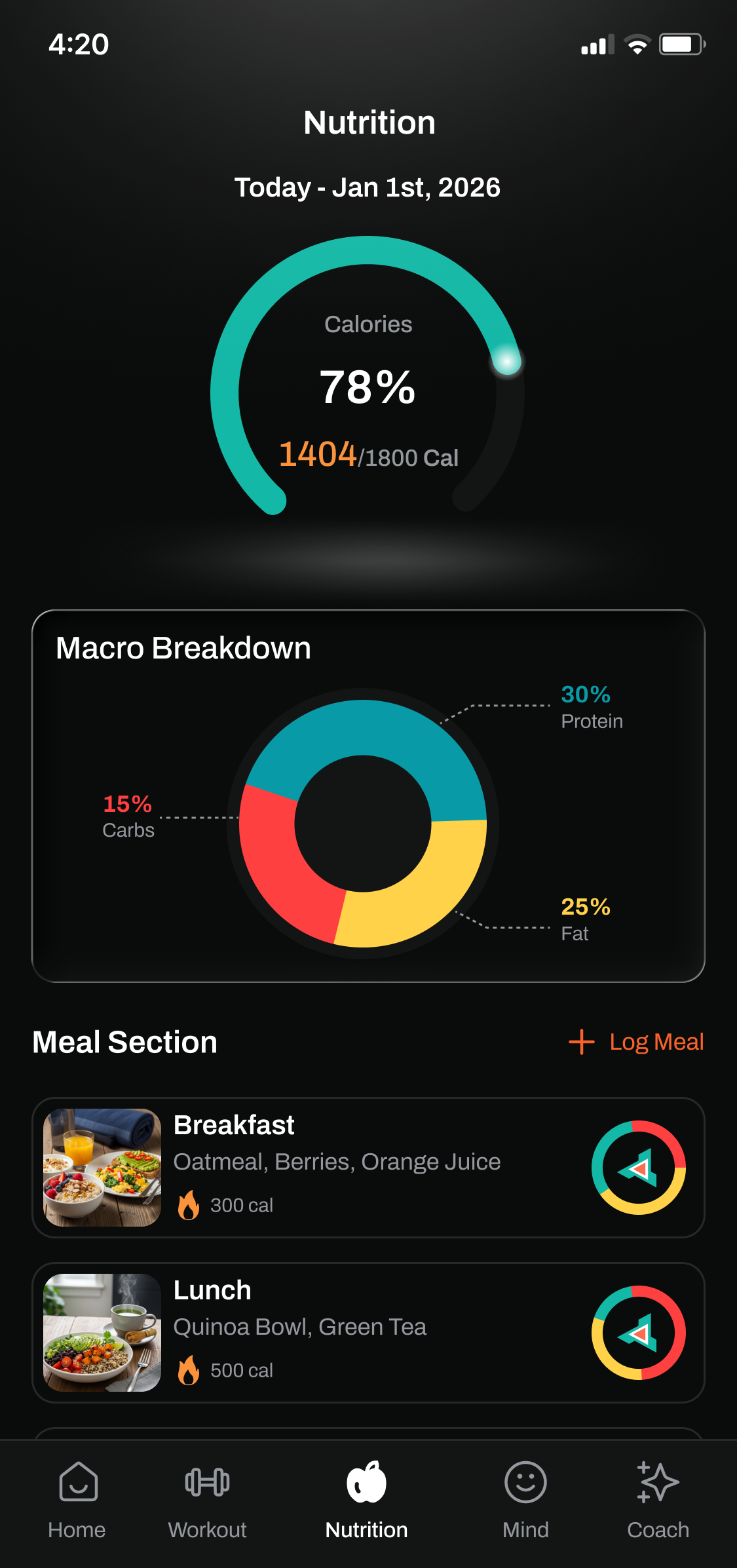
Task: Click the plus icon next to Log Meal
Action: (582, 1041)
